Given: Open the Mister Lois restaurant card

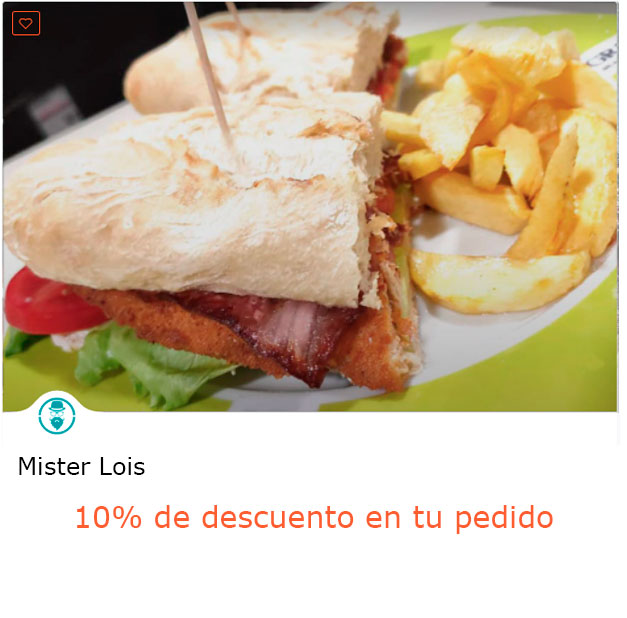Looking at the screenshot, I should pos(82,467).
